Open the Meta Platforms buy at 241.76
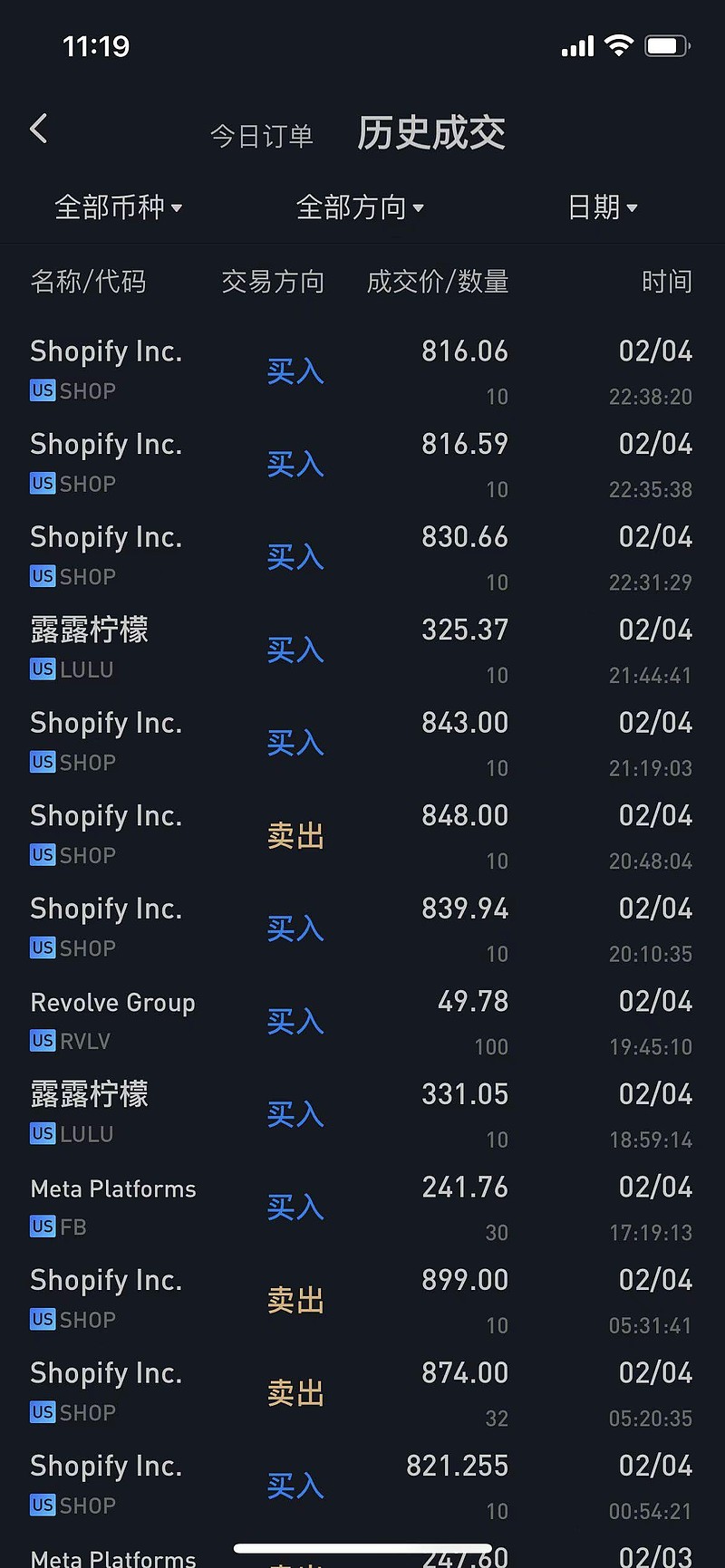This screenshot has height=1568, width=725. click(x=362, y=1207)
